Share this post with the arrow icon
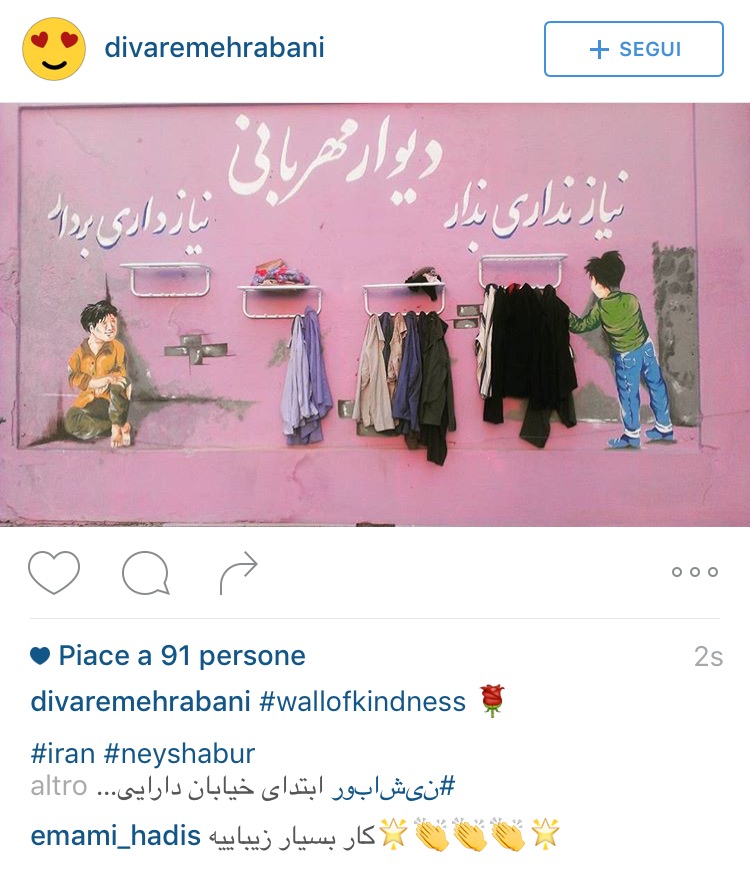 click(x=238, y=573)
